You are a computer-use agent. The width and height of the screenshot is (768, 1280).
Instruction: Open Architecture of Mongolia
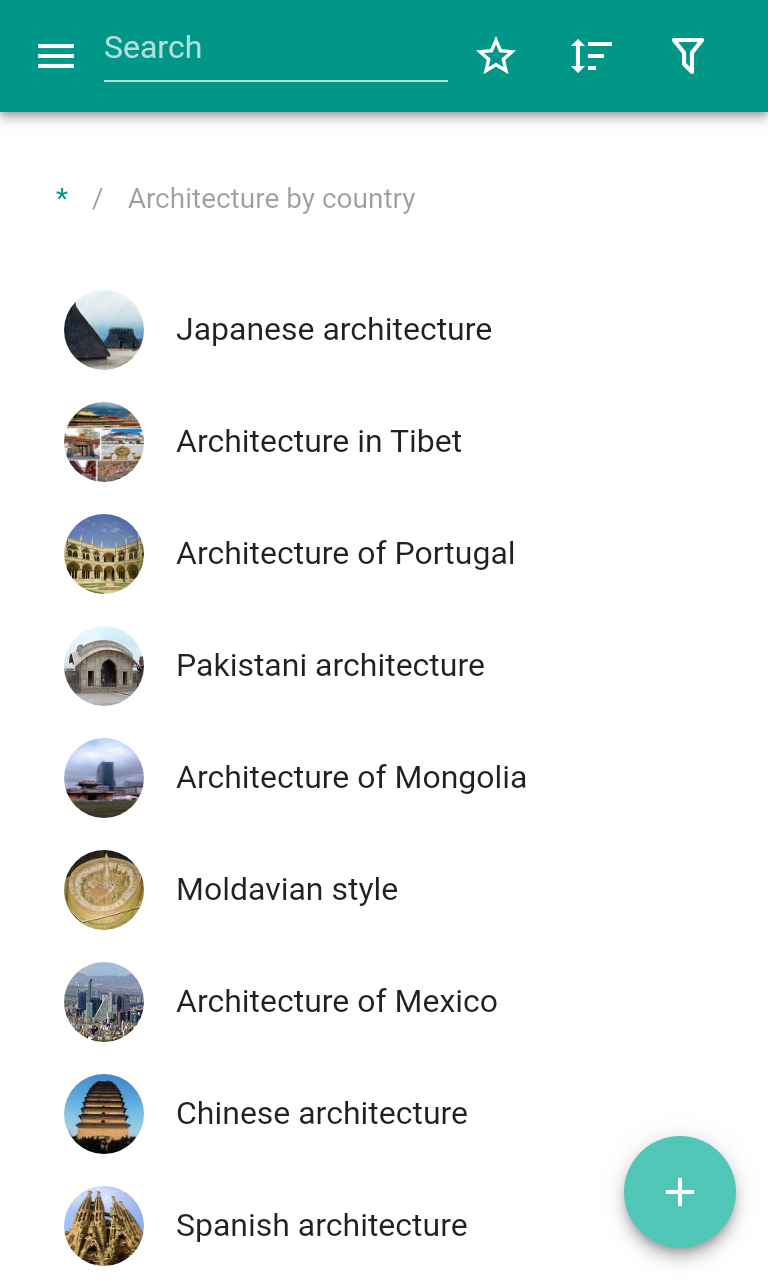(x=351, y=778)
